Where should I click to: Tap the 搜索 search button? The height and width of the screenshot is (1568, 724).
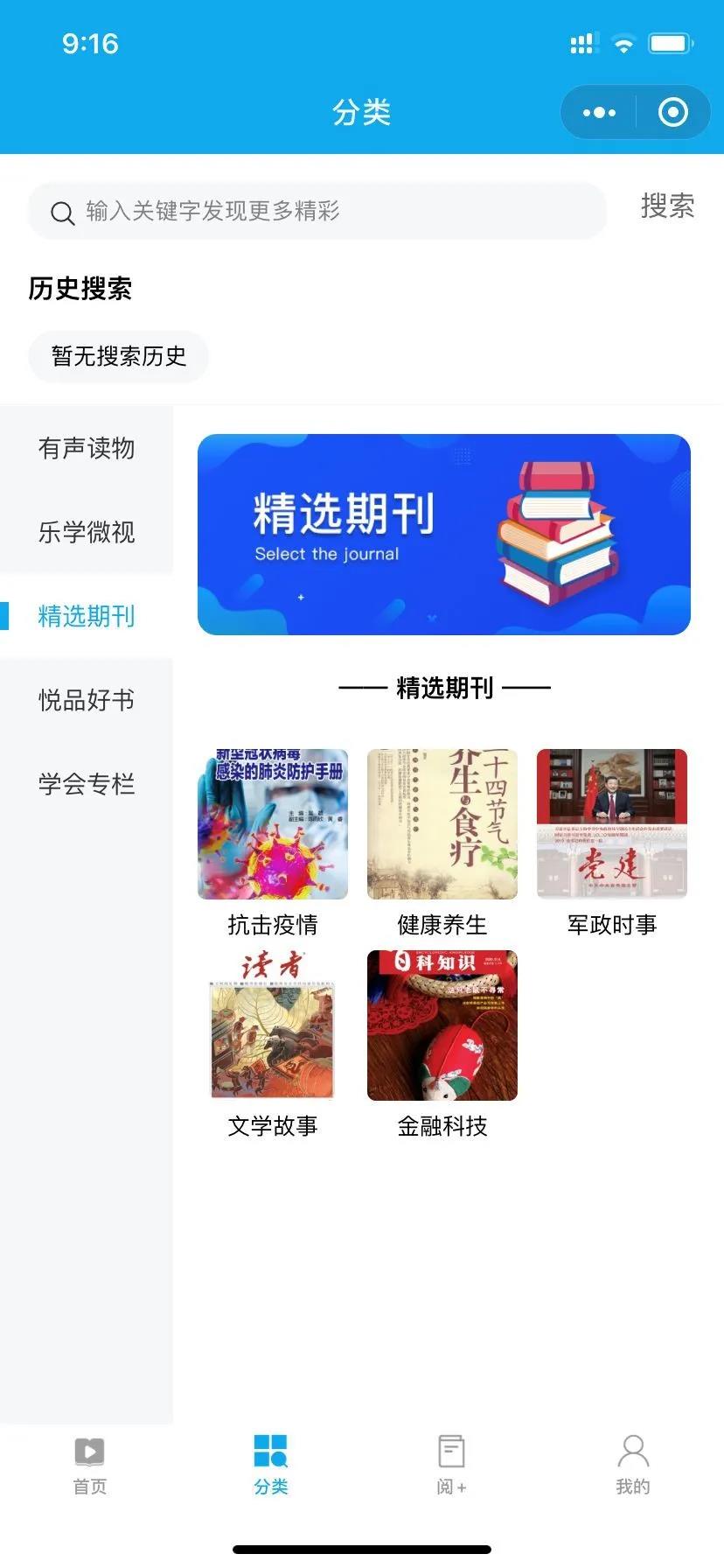666,207
